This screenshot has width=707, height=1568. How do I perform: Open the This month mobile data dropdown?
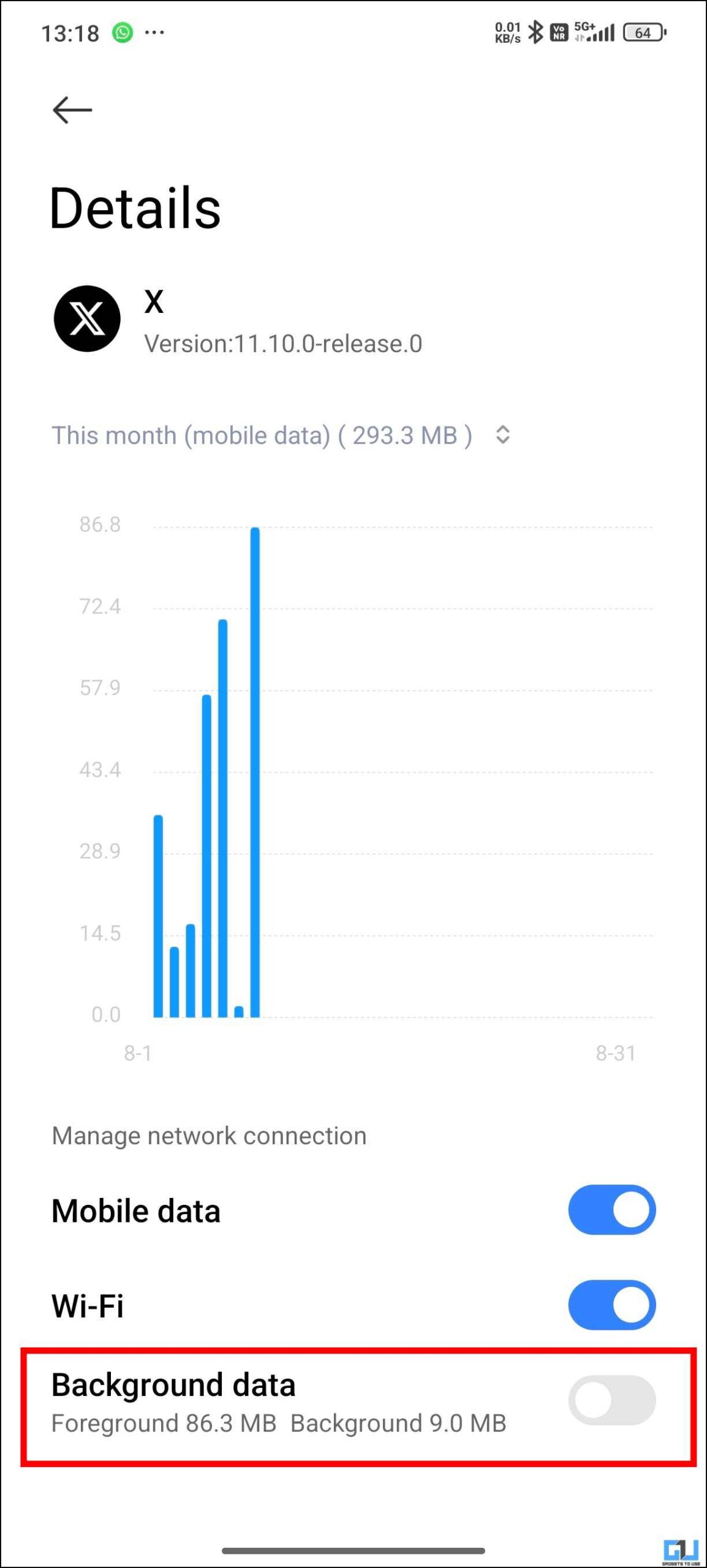click(x=281, y=435)
